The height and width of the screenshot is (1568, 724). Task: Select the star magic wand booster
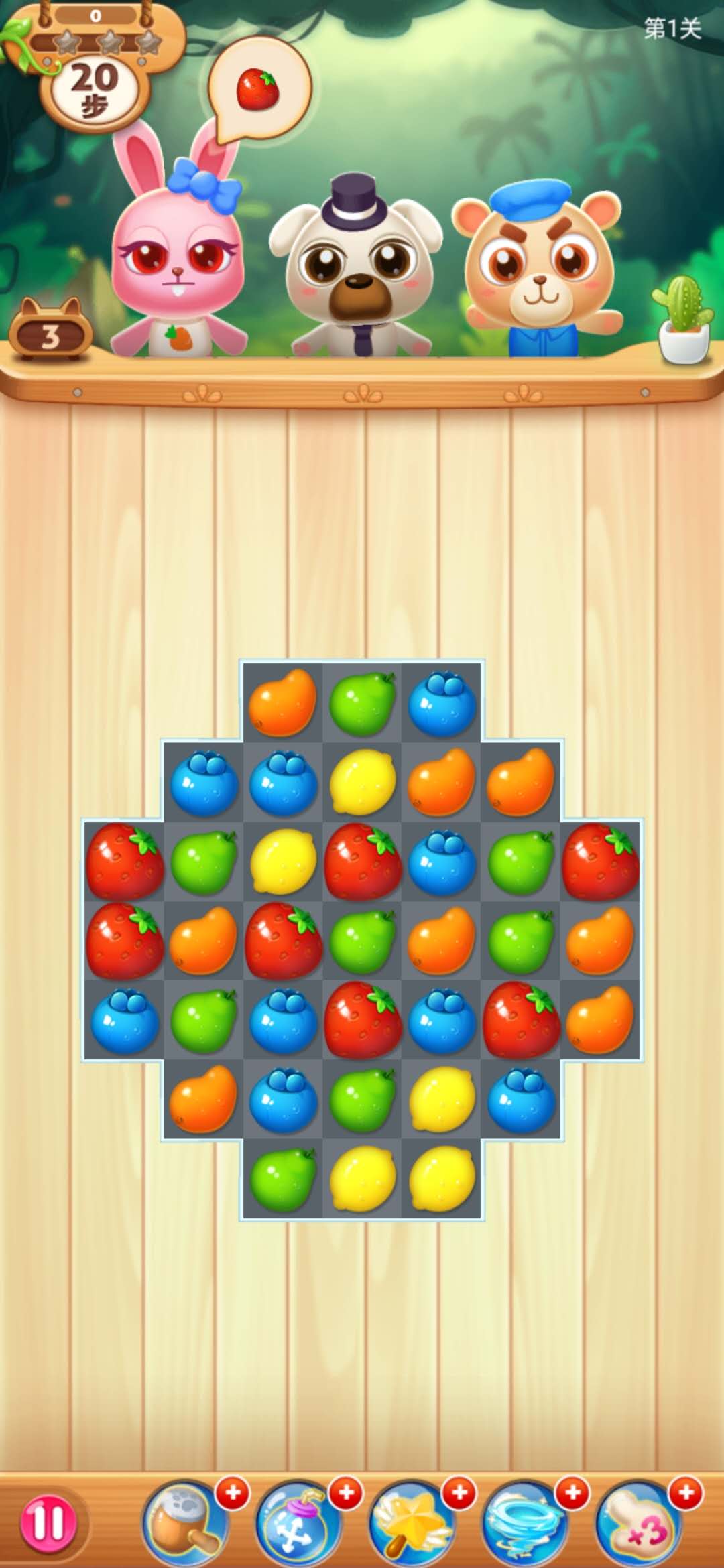coord(411,1524)
